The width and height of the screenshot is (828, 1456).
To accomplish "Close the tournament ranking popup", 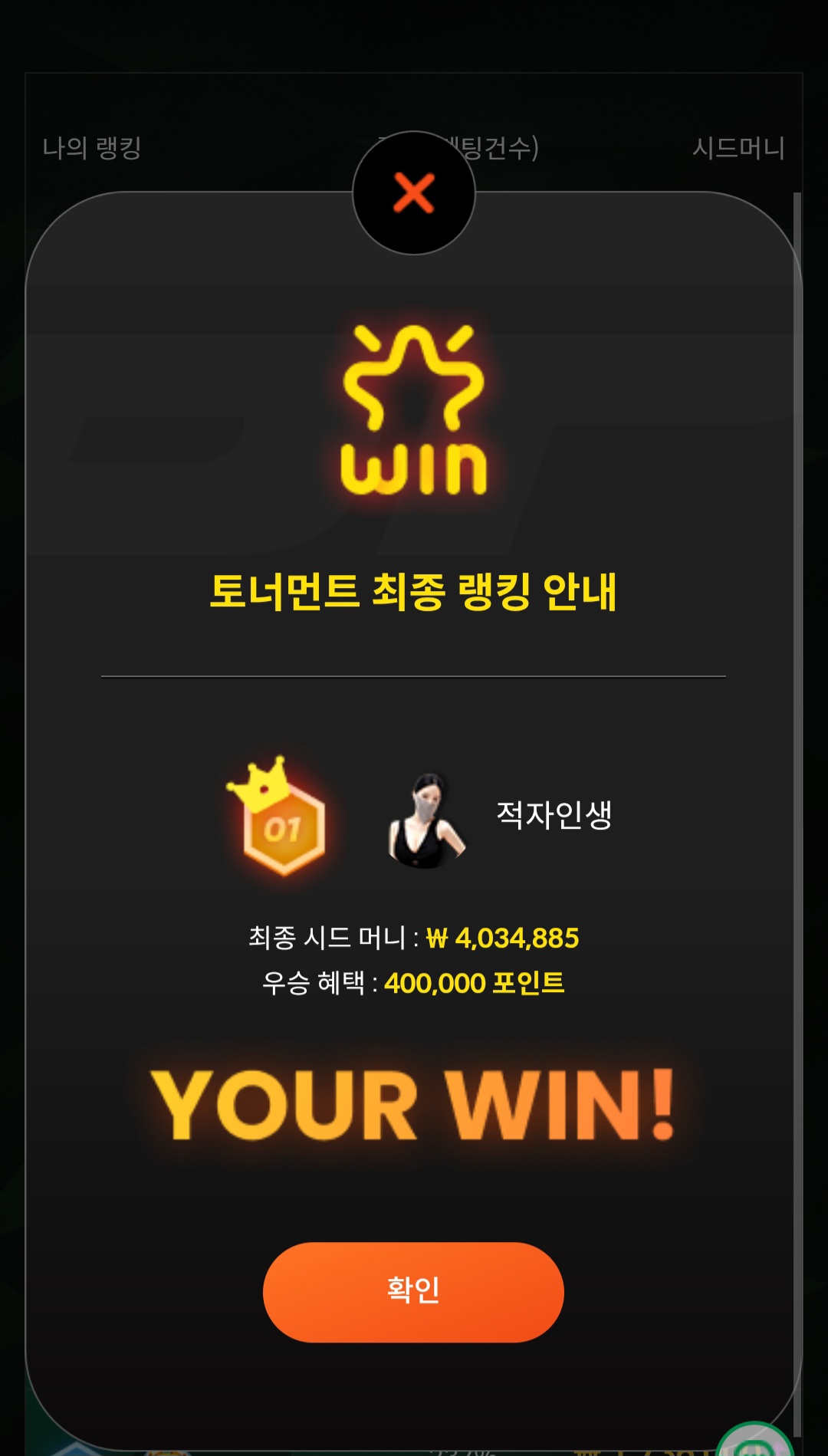I will (x=414, y=192).
